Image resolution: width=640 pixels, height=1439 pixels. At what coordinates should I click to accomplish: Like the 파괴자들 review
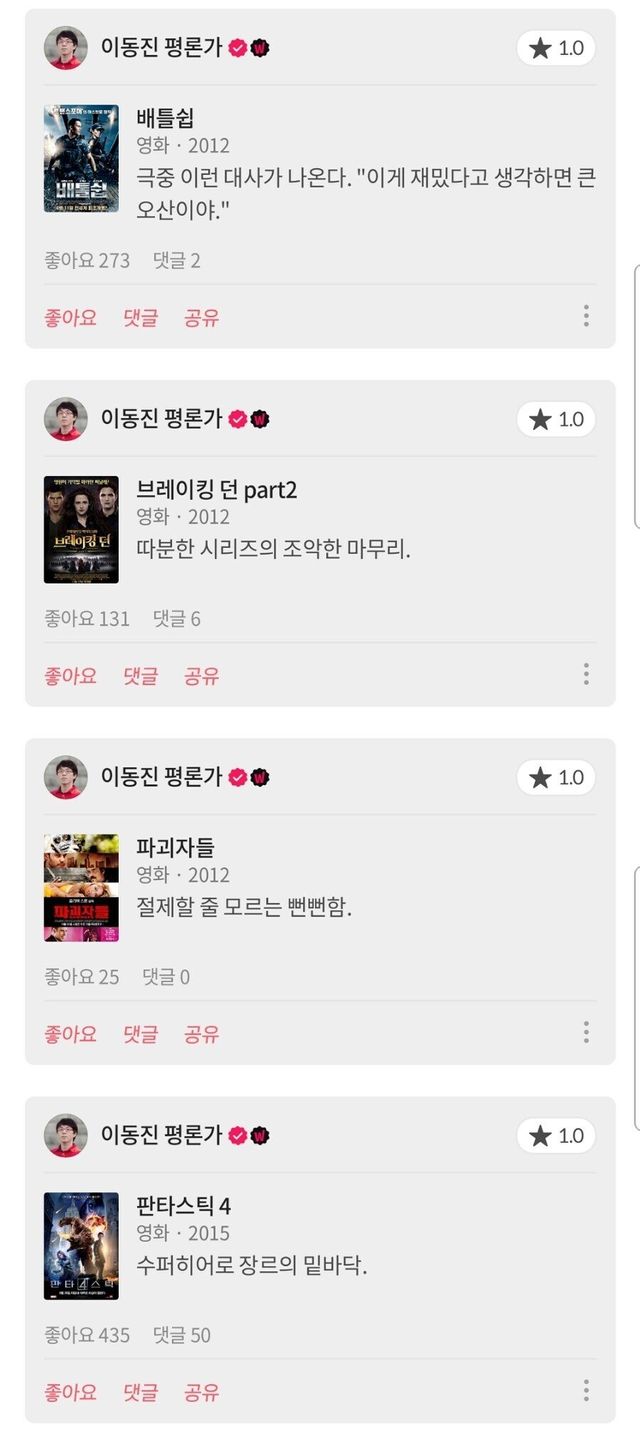click(x=70, y=1034)
